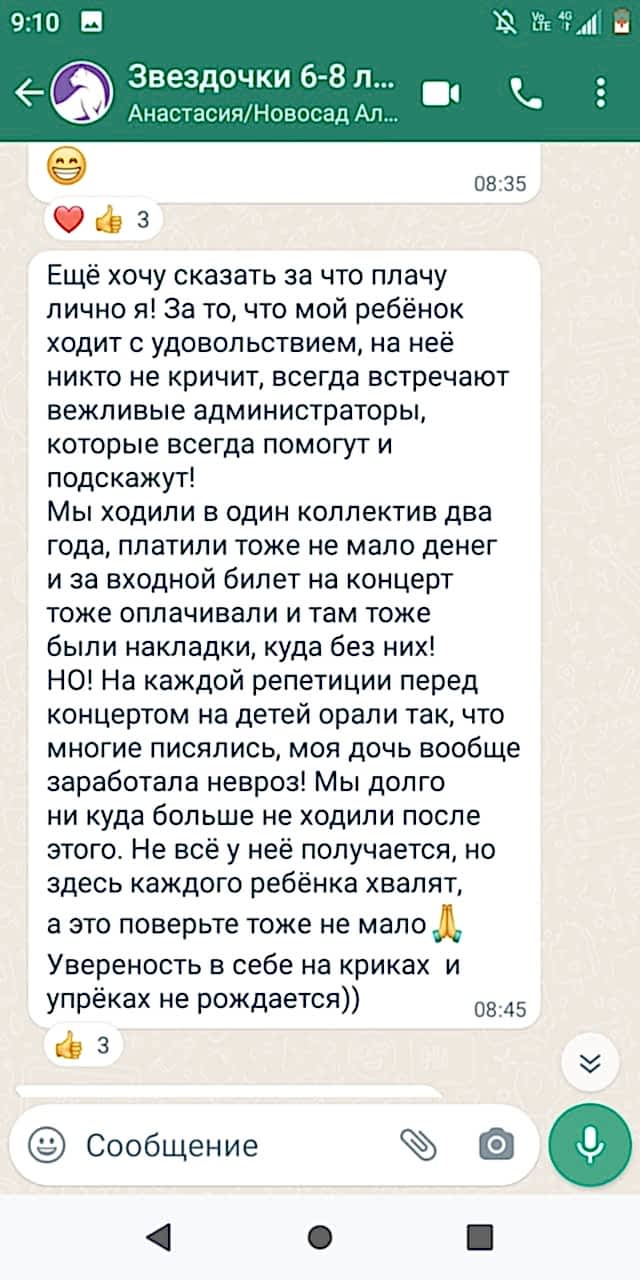Start a group video call
640x1280 pixels.
coord(441,93)
